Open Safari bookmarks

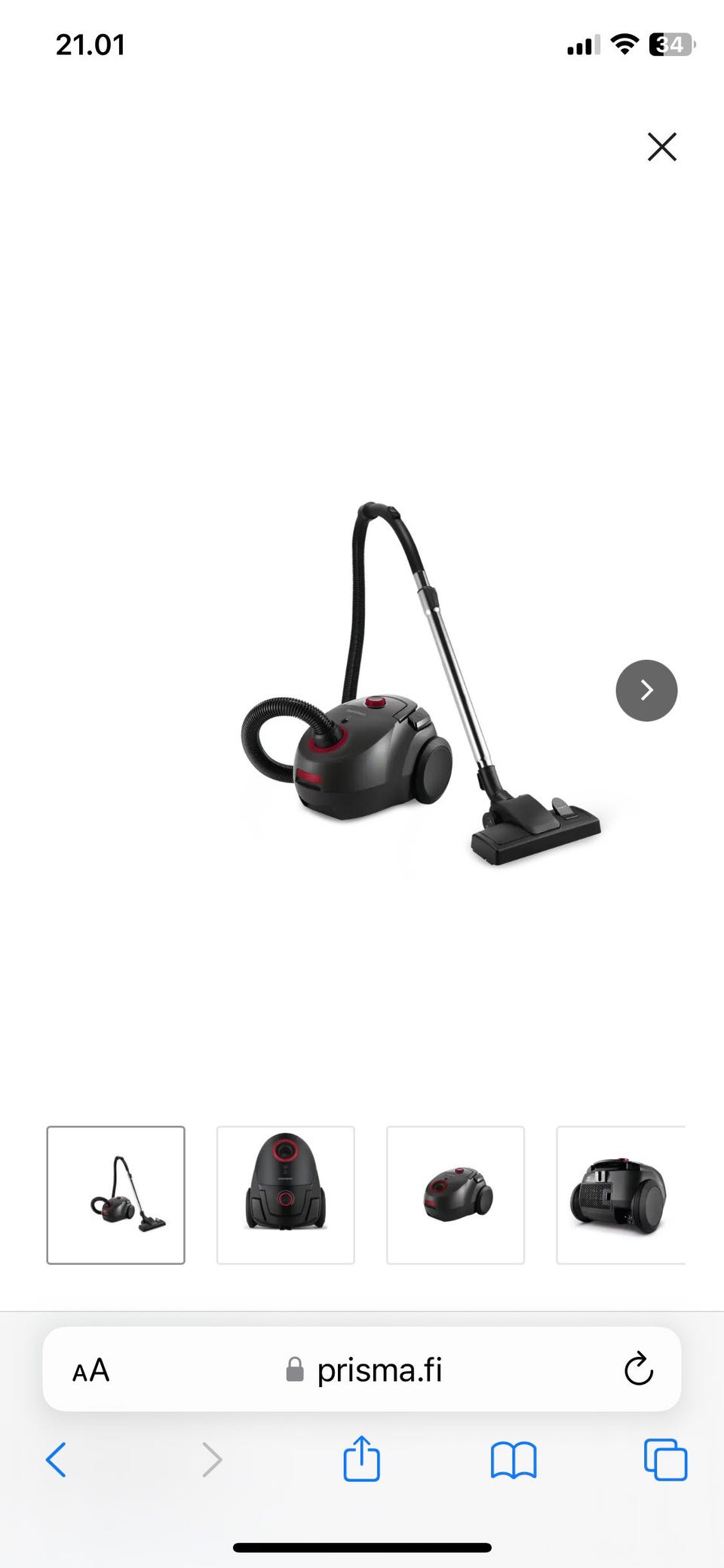(513, 1459)
